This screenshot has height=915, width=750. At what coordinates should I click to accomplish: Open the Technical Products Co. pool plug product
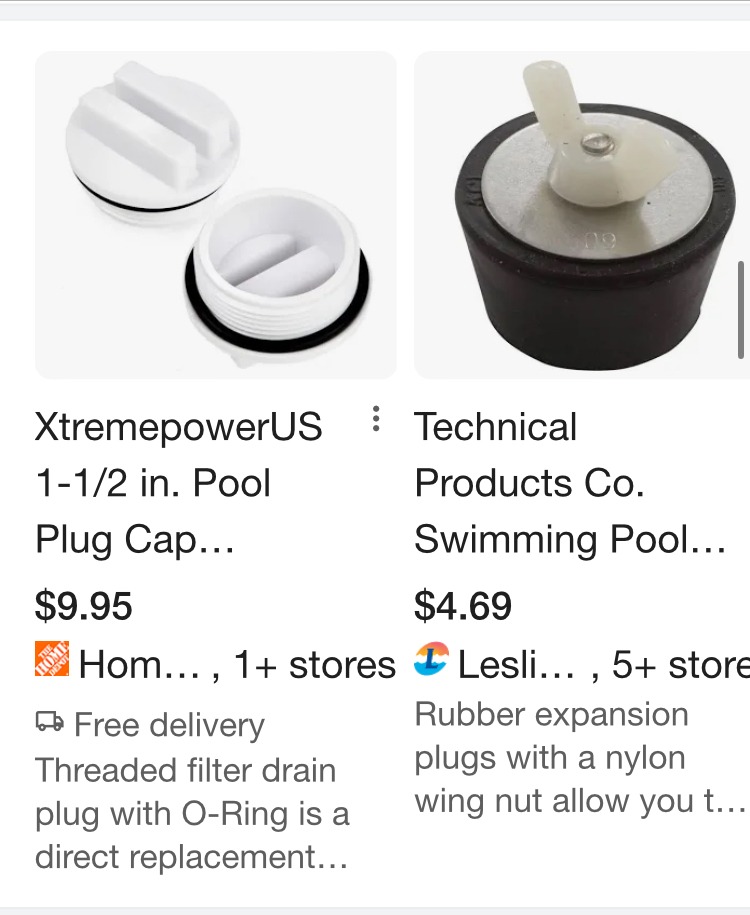click(582, 214)
